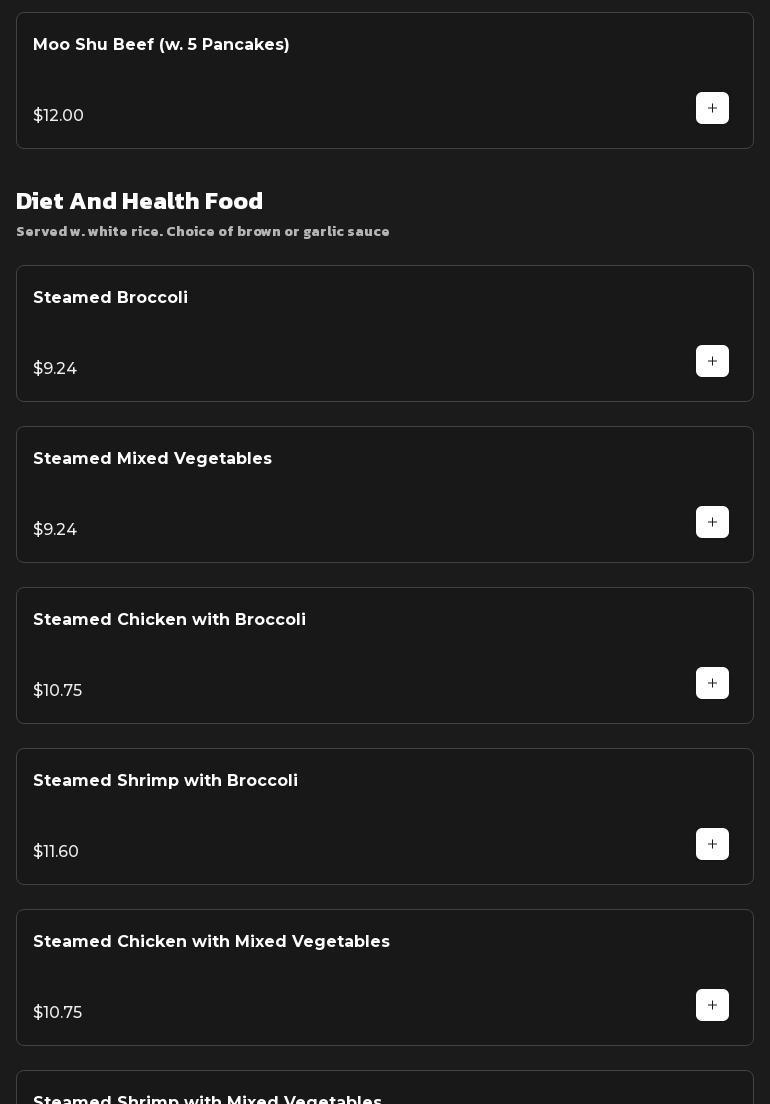Add Steamed Broccoli to the order
The height and width of the screenshot is (1104, 770).
(712, 361)
